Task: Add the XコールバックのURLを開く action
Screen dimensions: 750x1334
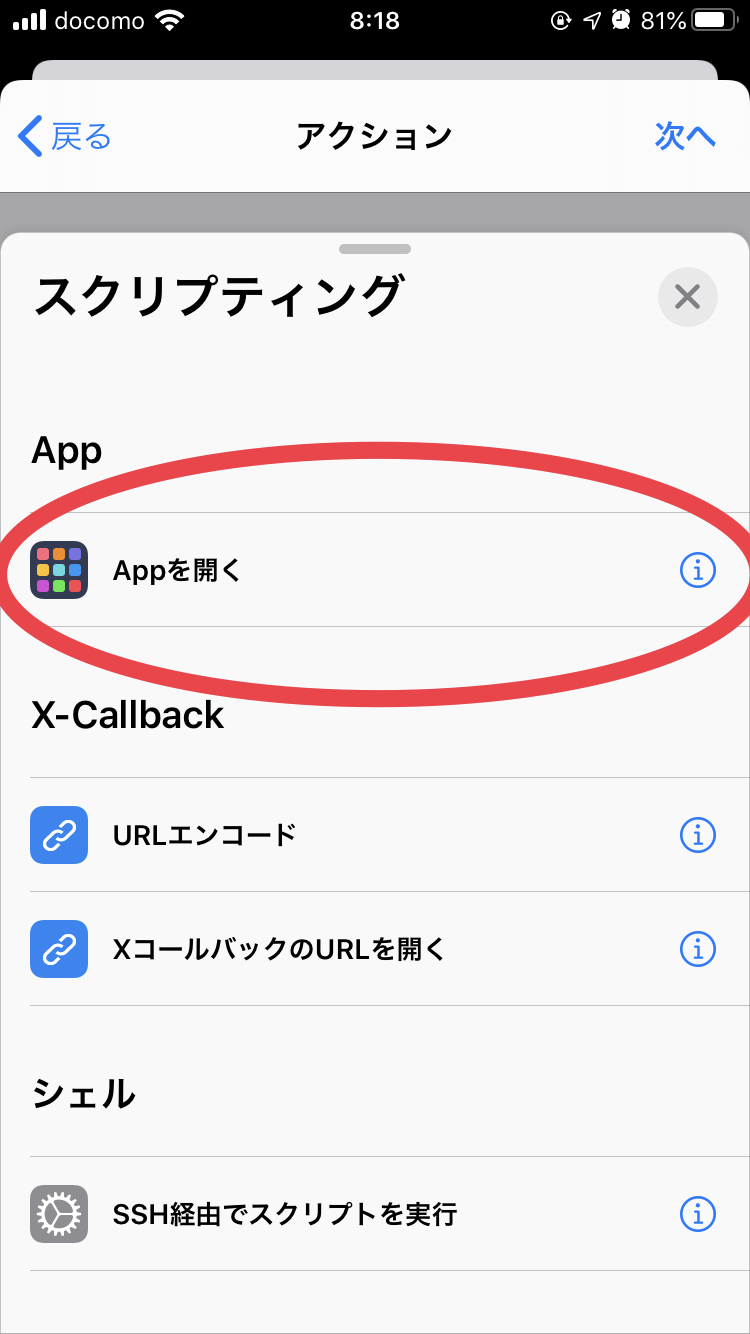Action: 375,949
